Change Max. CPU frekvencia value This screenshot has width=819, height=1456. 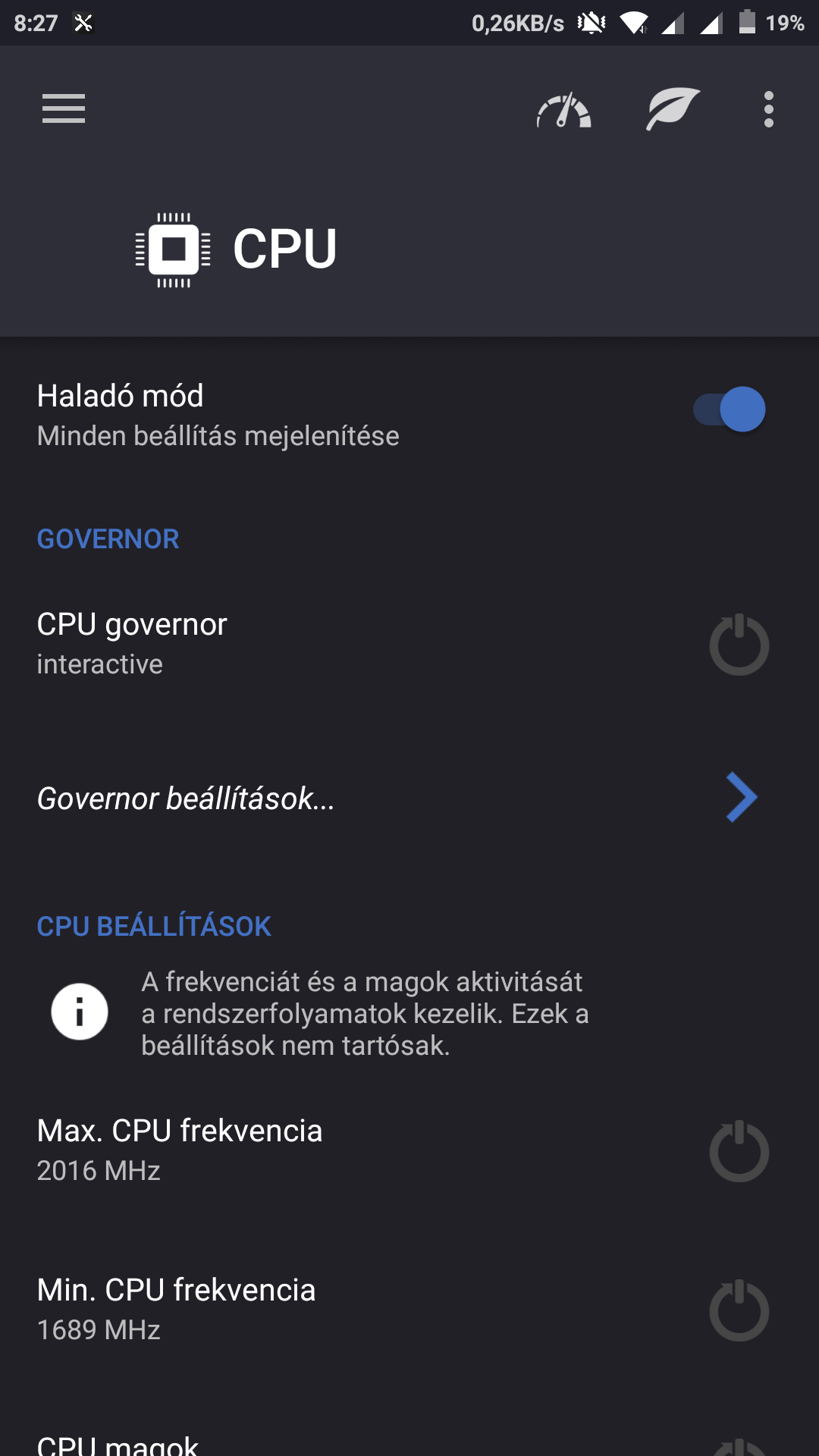pos(303,1150)
